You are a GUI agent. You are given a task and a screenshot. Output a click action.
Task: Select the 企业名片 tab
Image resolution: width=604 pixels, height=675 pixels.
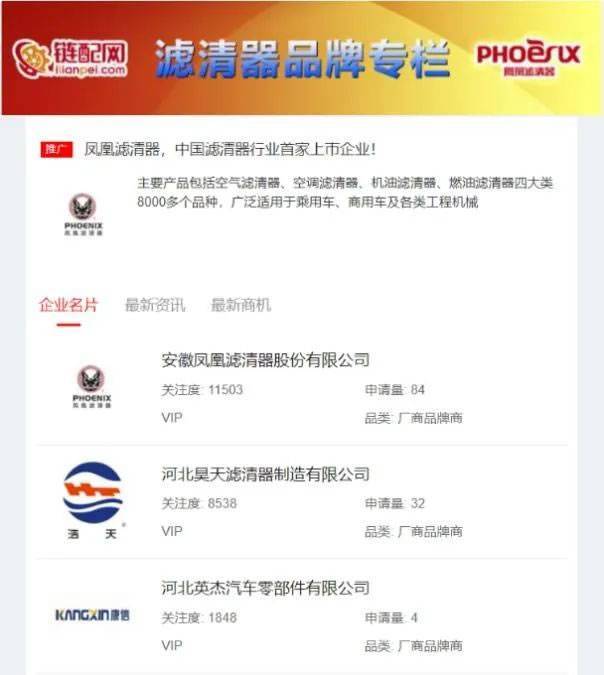pyautogui.click(x=68, y=305)
